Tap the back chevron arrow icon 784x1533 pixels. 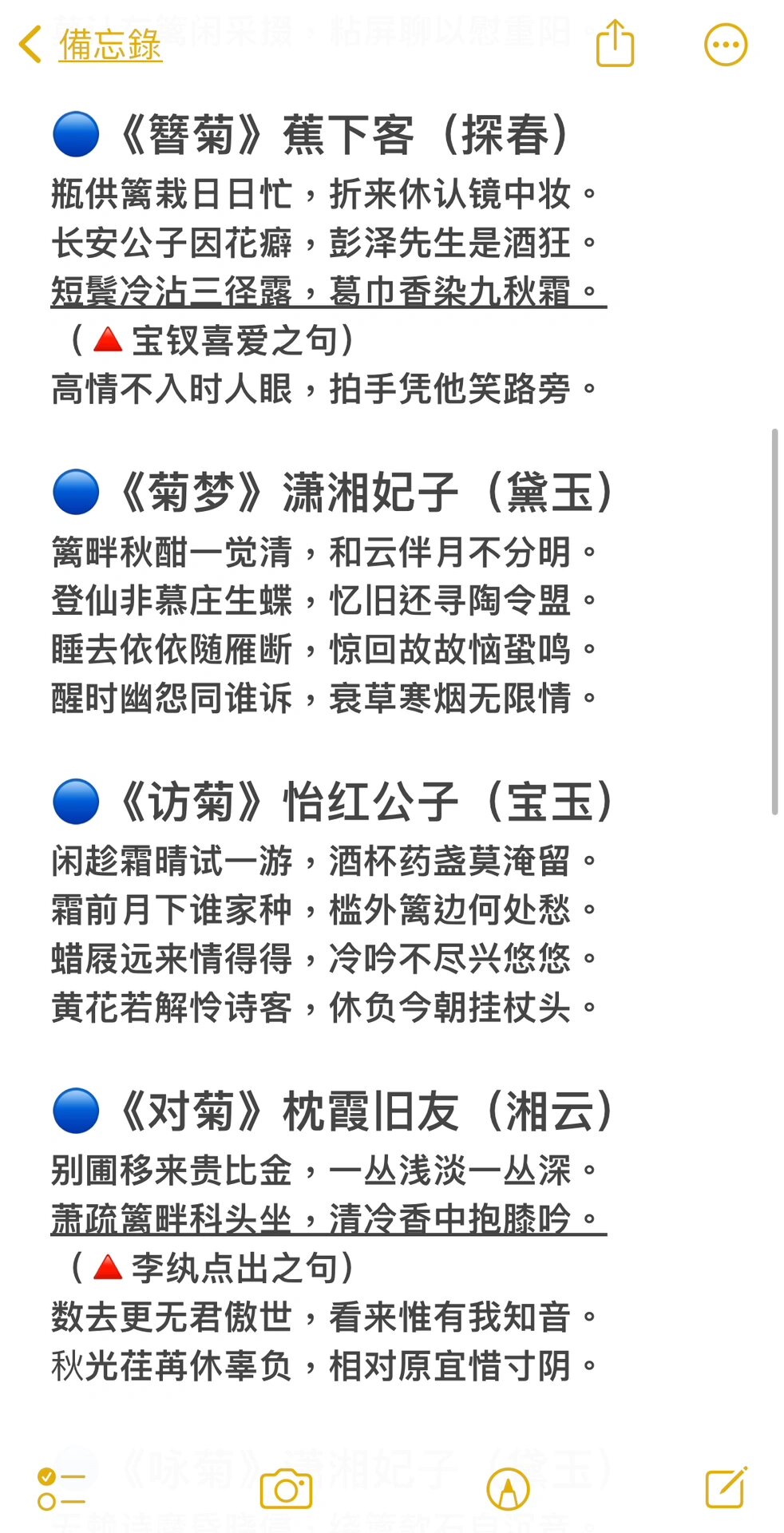tap(29, 44)
